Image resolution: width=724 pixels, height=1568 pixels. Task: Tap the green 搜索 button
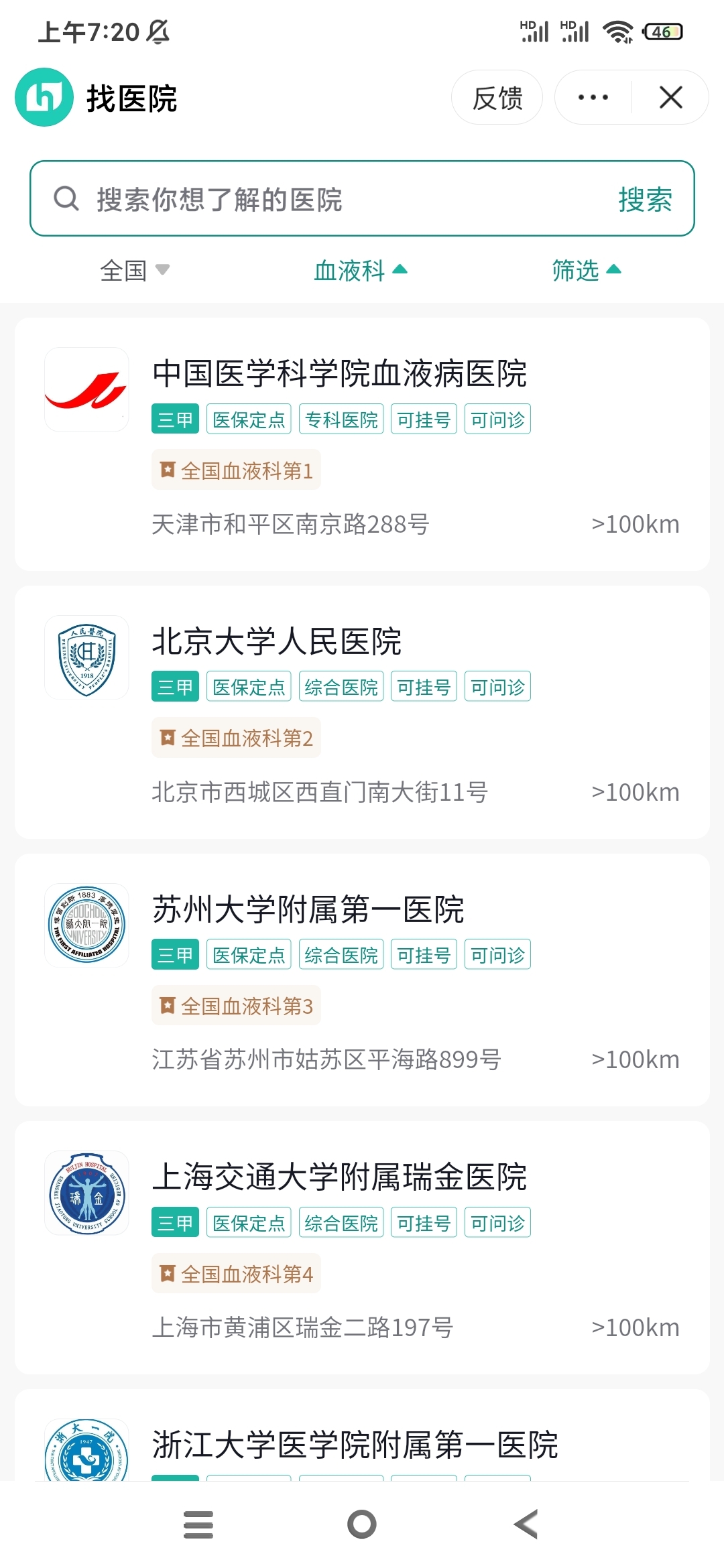[x=645, y=199]
